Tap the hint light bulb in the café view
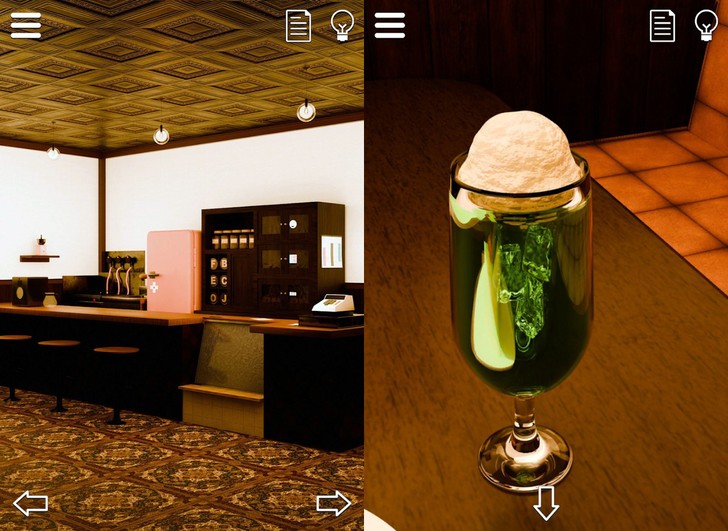 343,25
